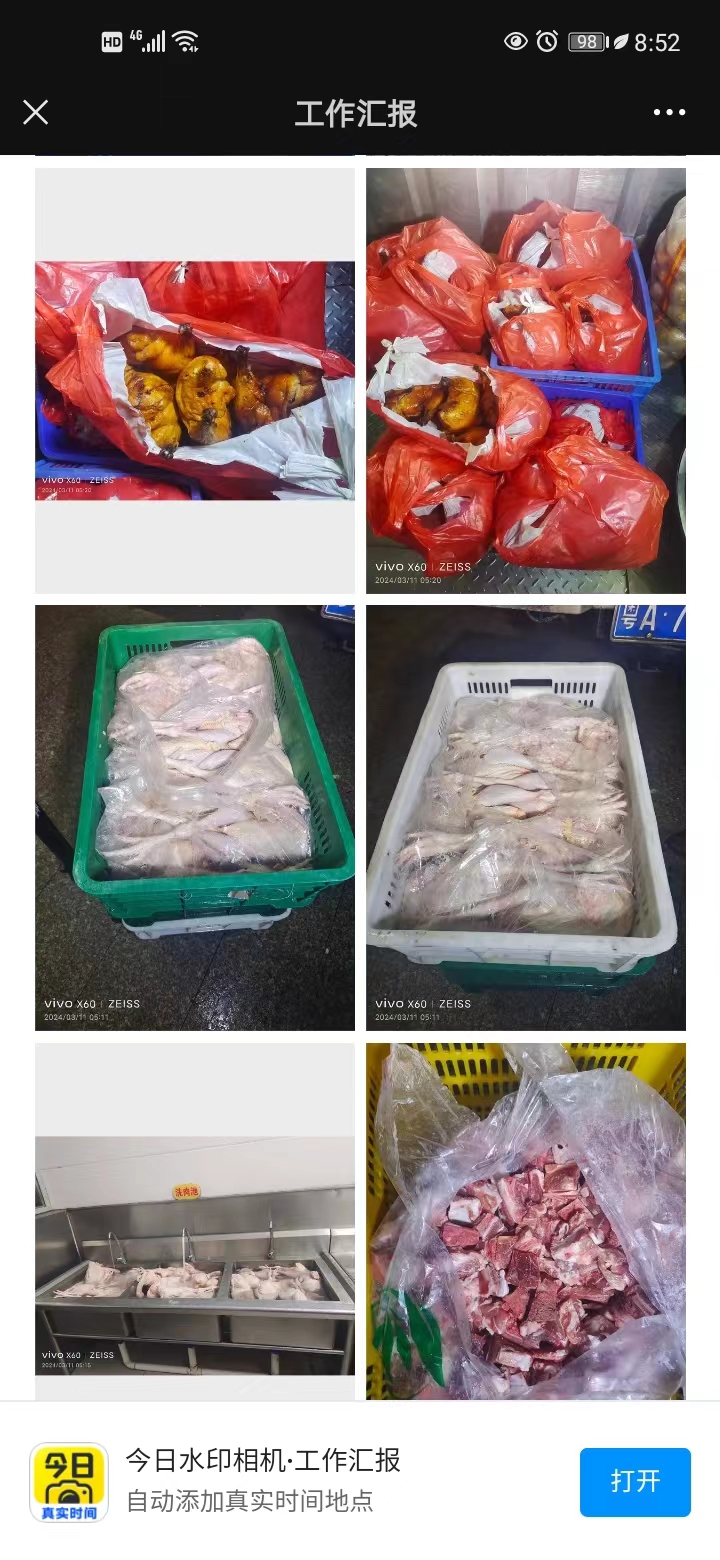Open the 今日水印相机 app icon

point(69,1482)
